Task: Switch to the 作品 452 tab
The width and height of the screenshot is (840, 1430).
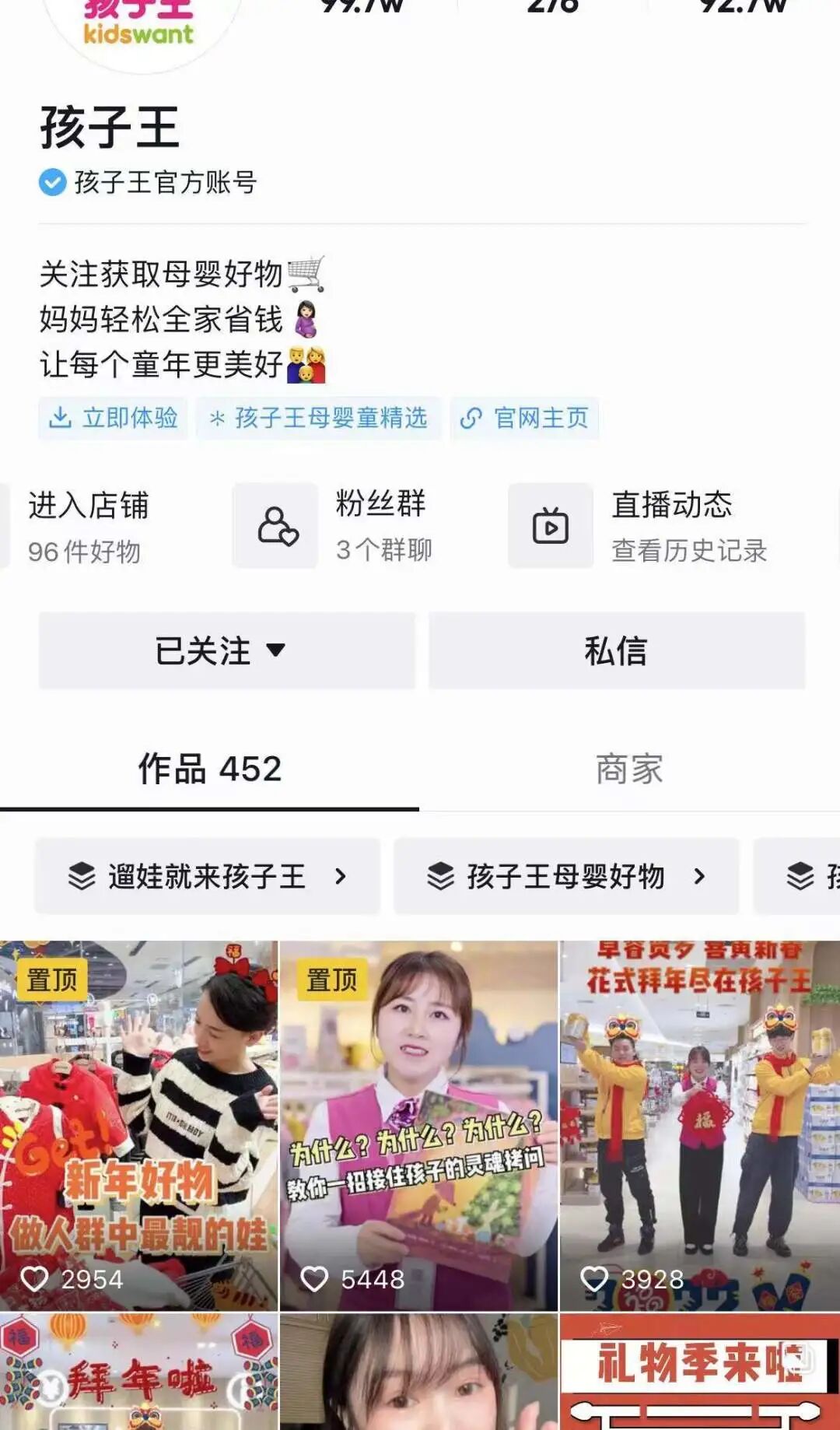Action: click(209, 769)
